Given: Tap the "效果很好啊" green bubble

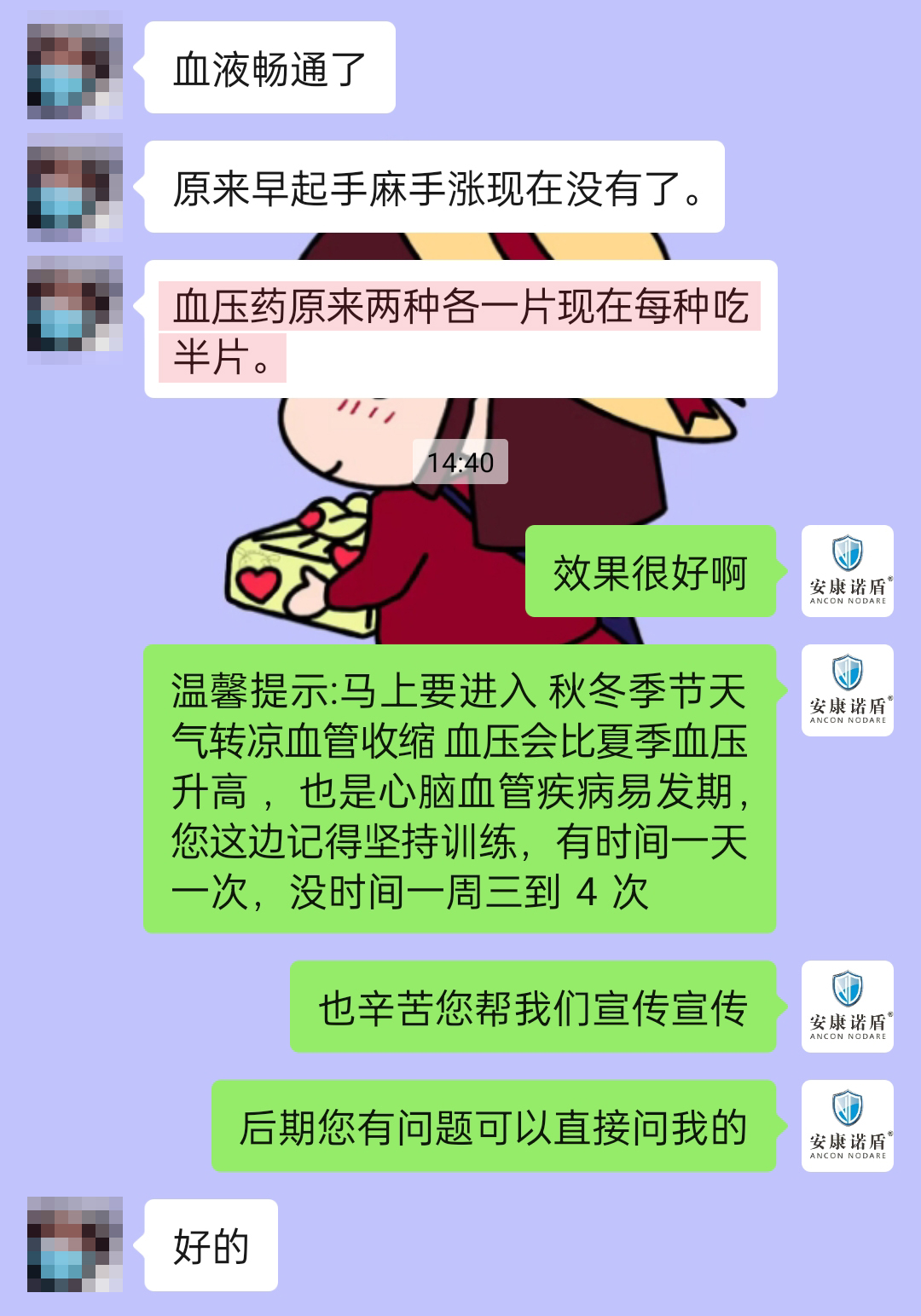Looking at the screenshot, I should pos(652,573).
